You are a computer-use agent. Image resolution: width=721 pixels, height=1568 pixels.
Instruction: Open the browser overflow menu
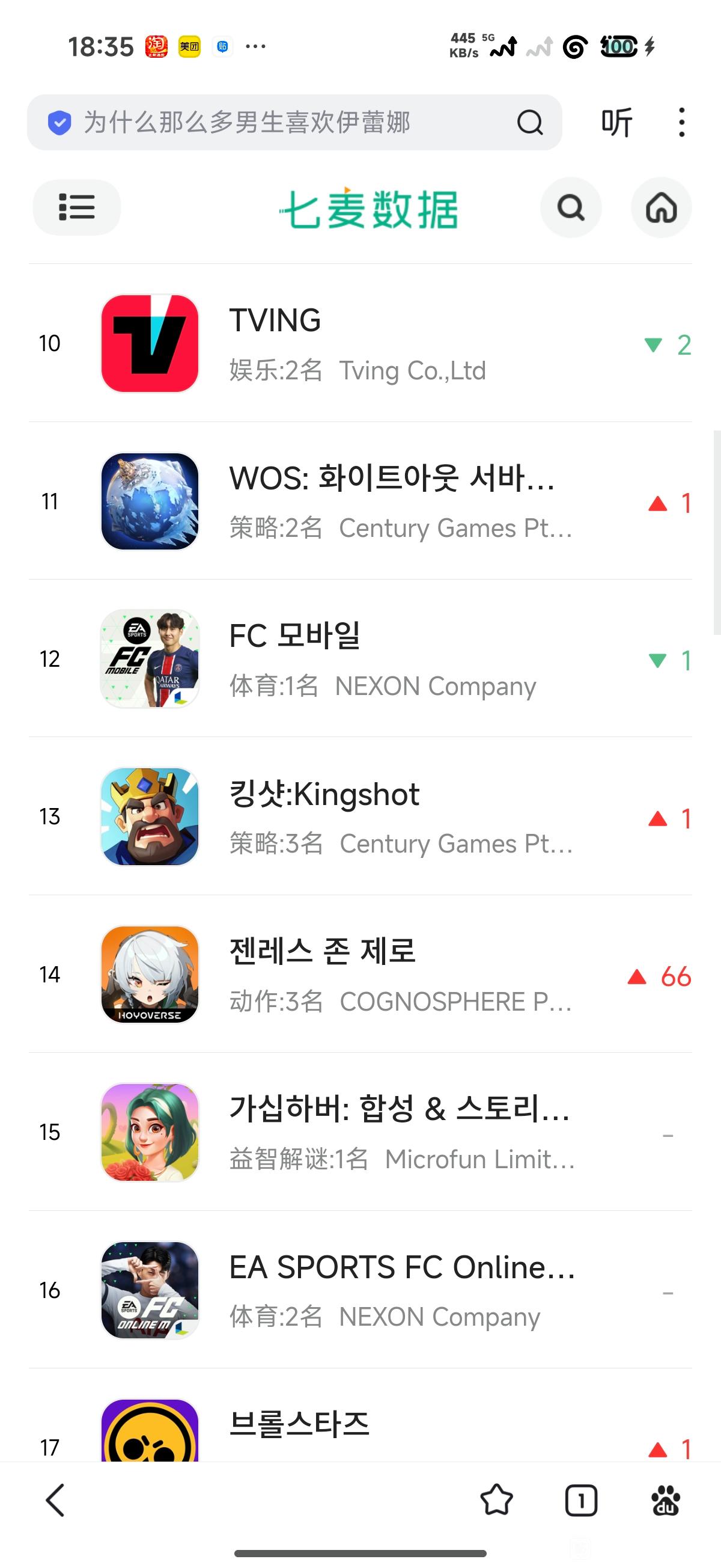[x=681, y=122]
